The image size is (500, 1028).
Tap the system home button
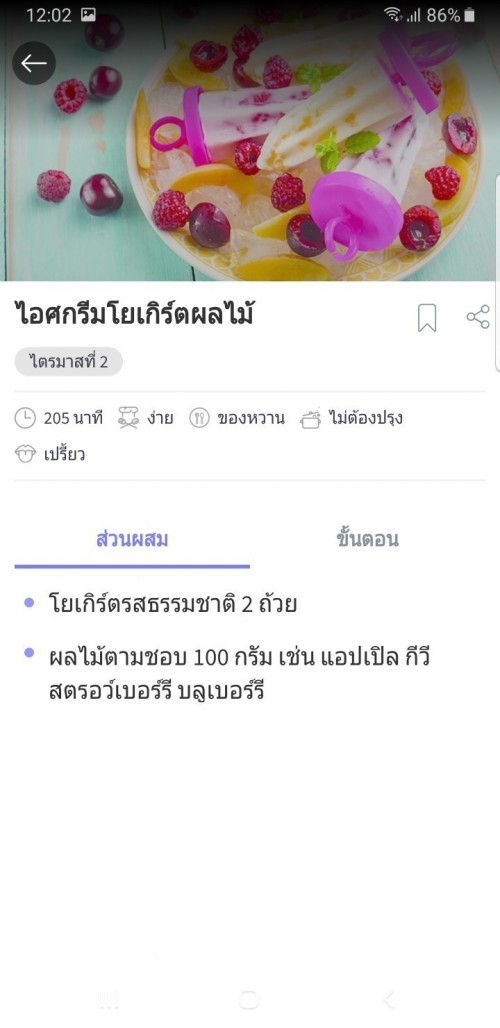[249, 999]
